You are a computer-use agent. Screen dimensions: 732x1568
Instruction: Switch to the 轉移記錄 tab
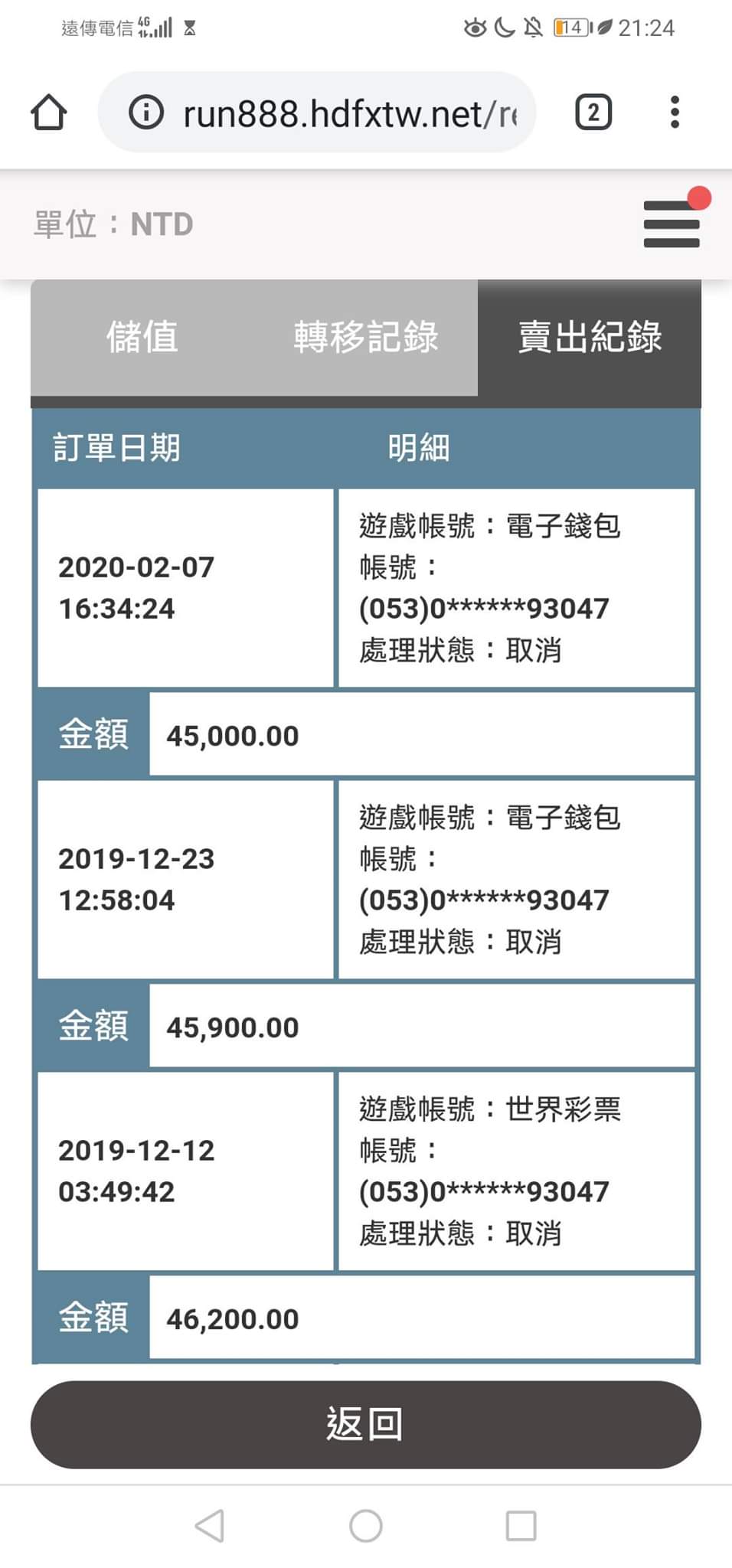(x=366, y=338)
